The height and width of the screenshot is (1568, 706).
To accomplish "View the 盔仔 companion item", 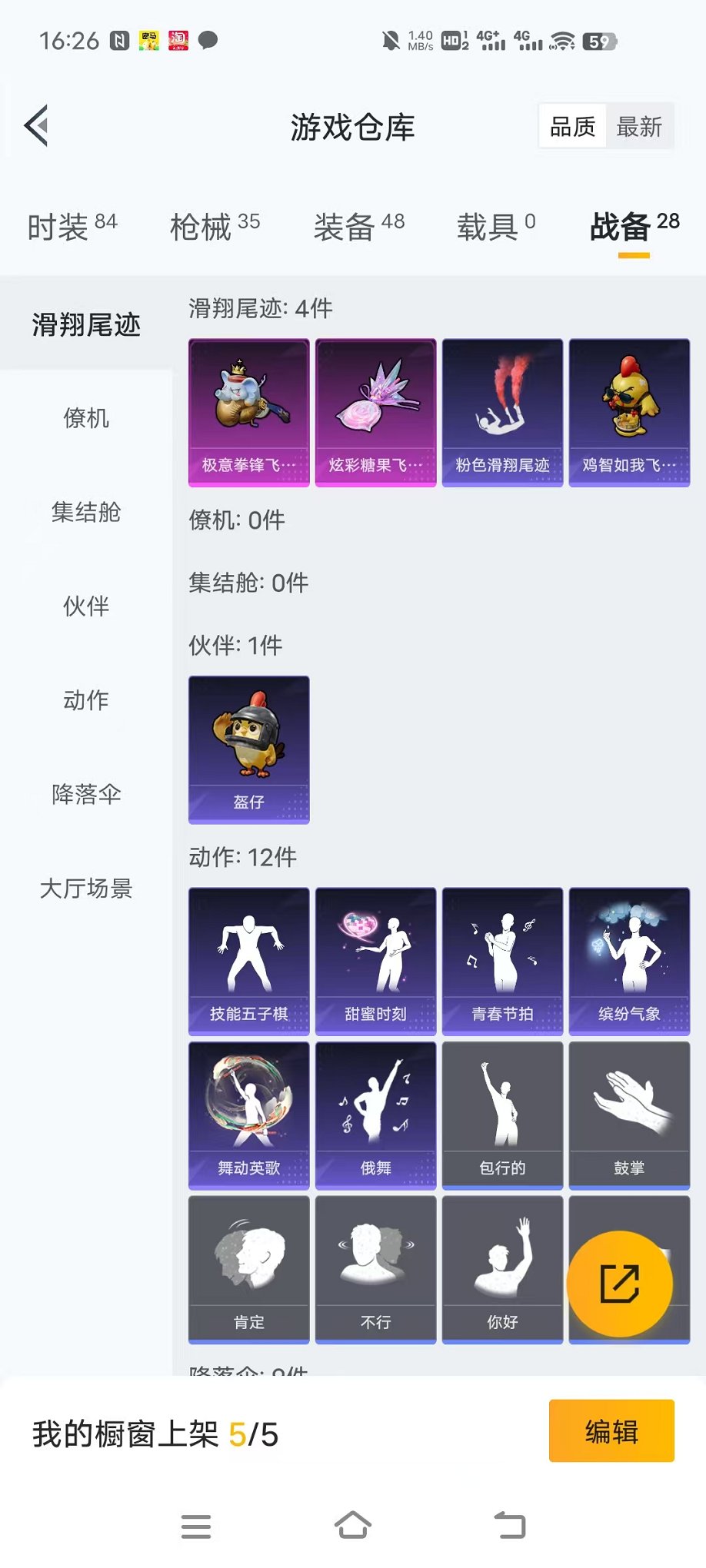I will (249, 749).
